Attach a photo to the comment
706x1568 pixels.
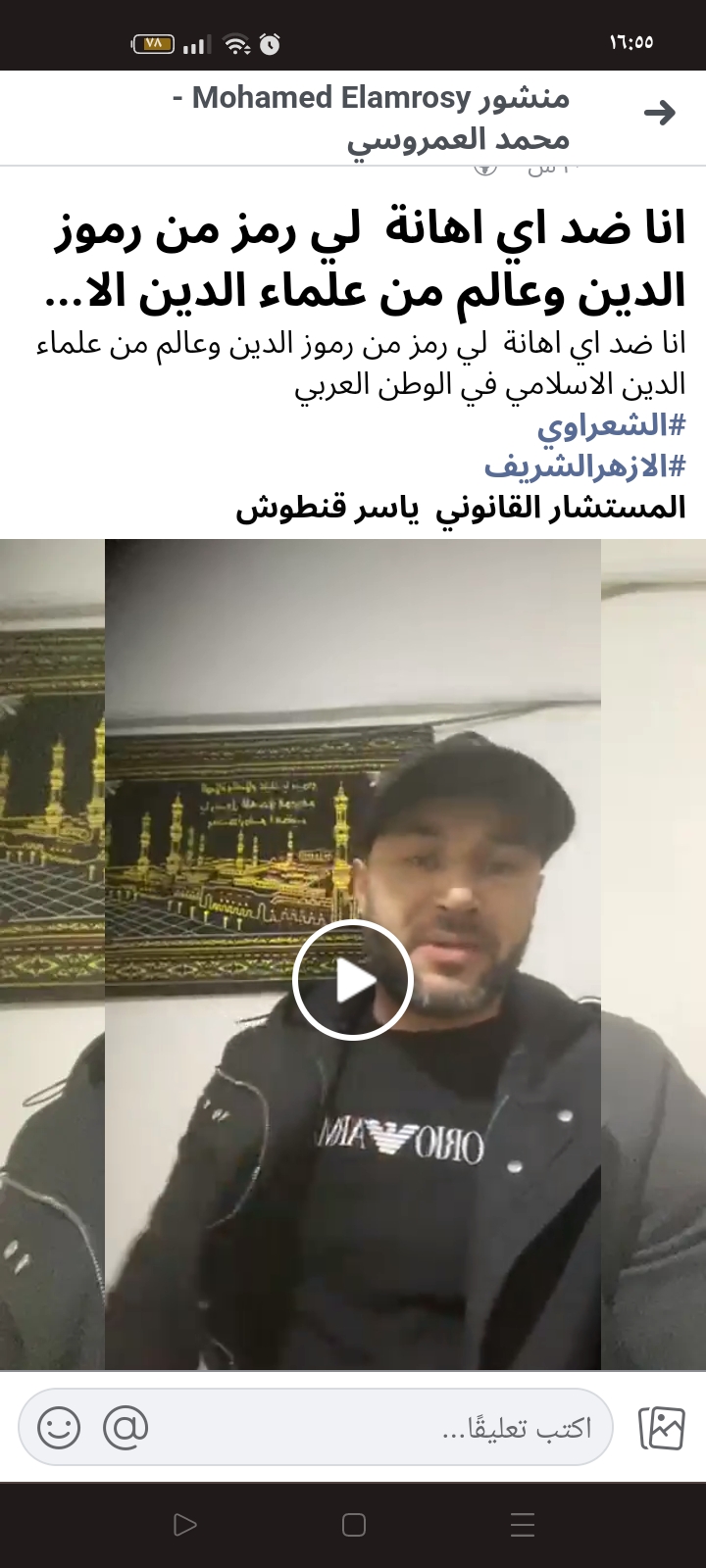click(661, 1428)
